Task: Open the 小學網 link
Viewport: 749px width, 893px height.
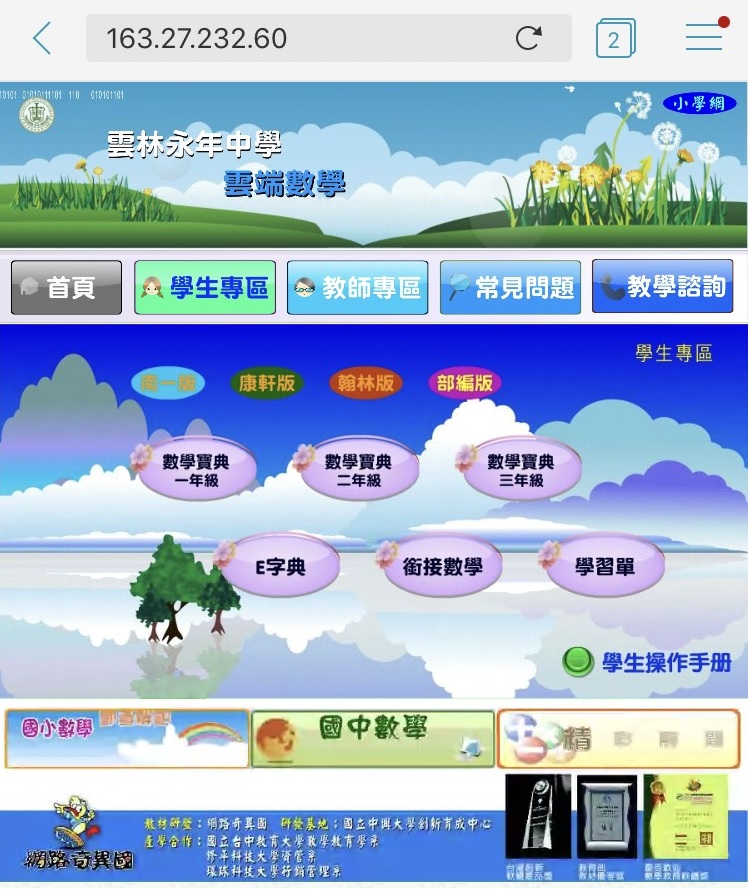Action: (700, 103)
